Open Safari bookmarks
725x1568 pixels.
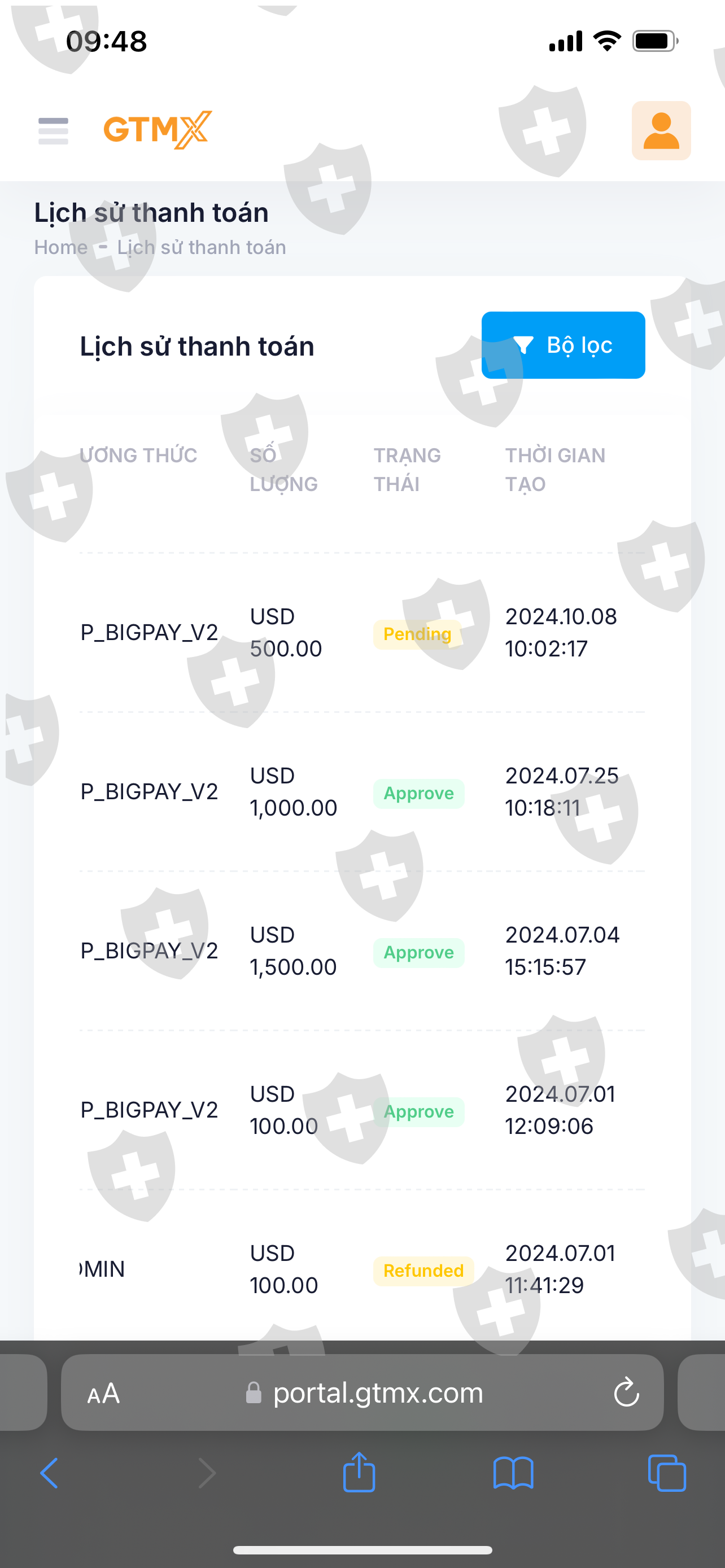(513, 1474)
